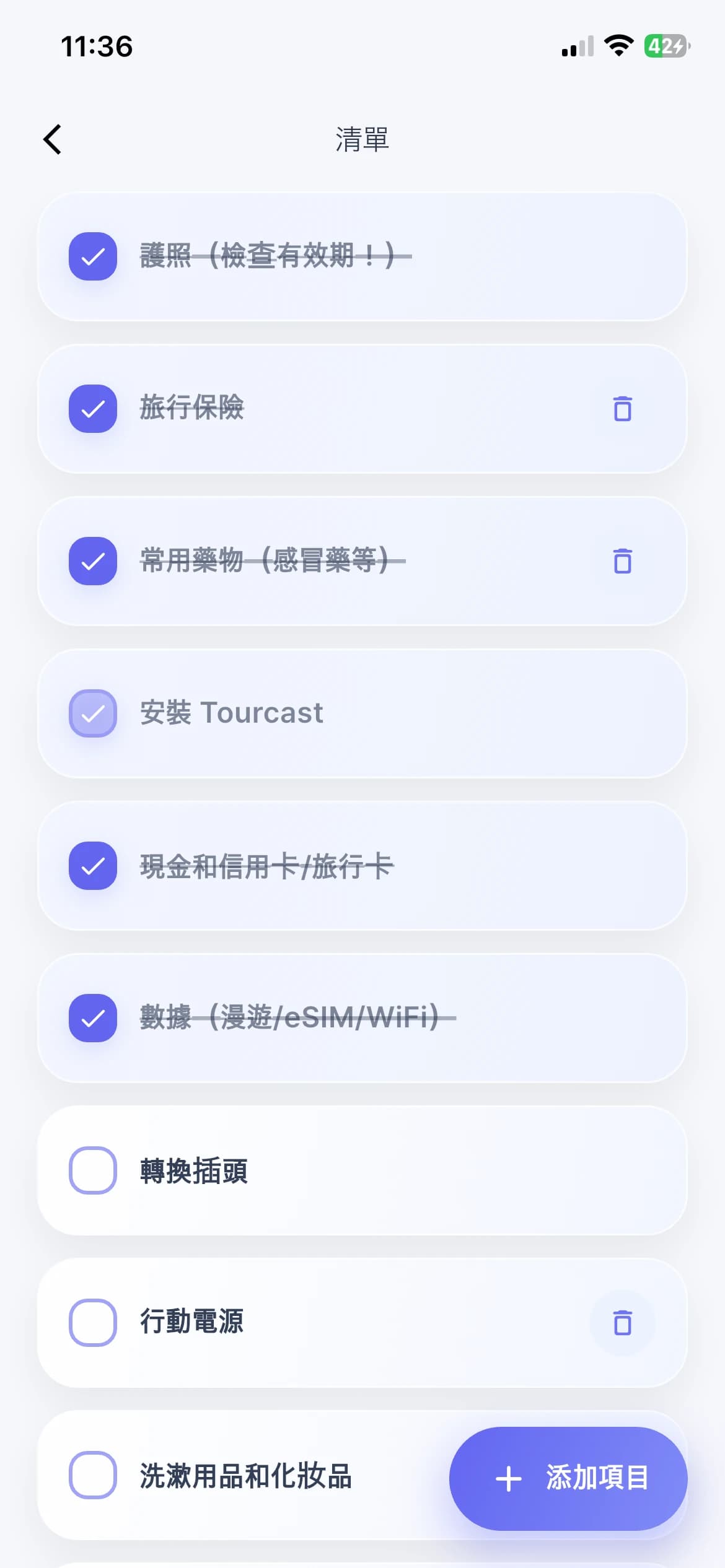Tap the back arrow at the top left
Image resolution: width=725 pixels, height=1568 pixels.
pos(53,139)
